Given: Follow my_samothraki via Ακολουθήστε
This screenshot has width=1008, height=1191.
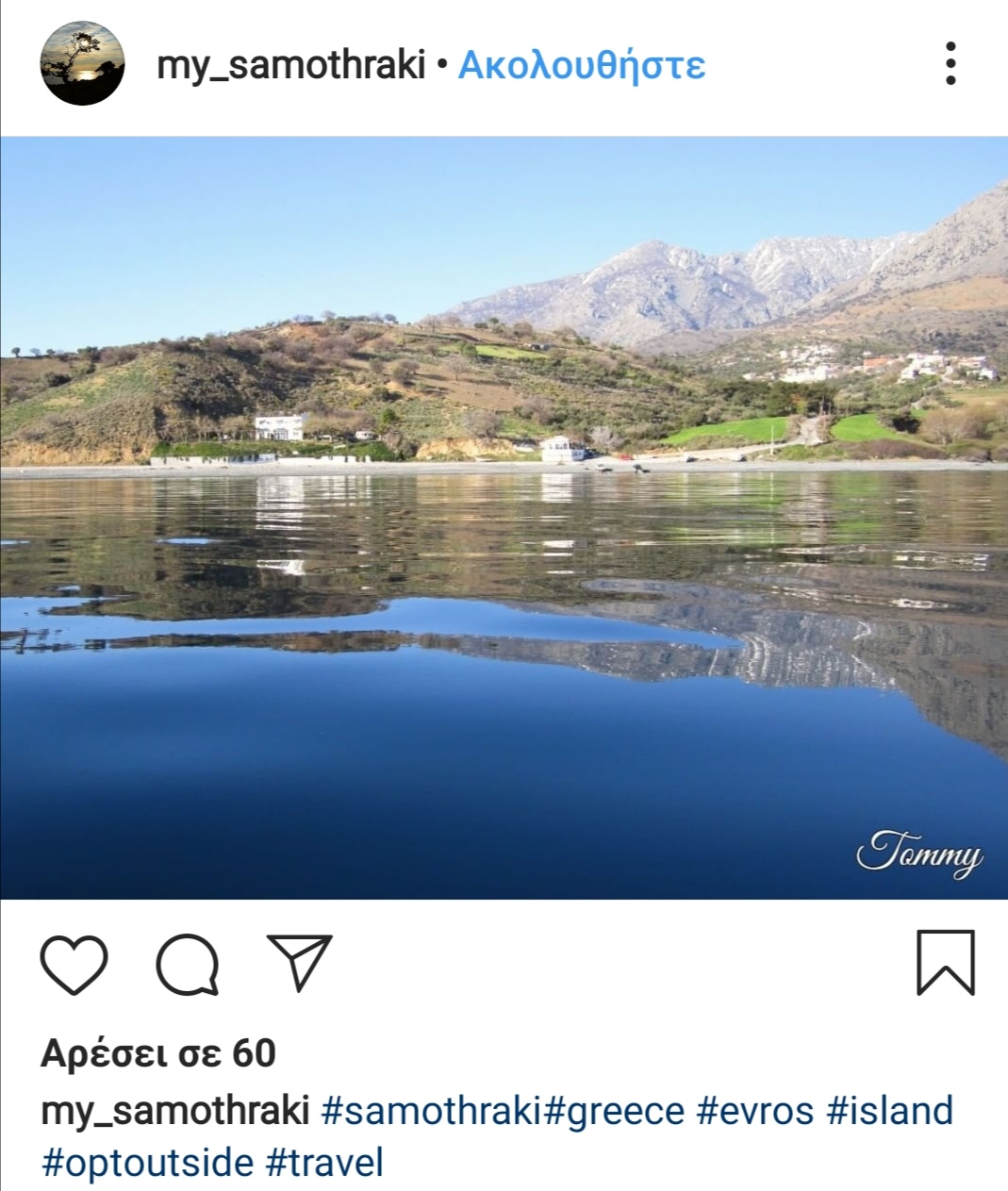Looking at the screenshot, I should point(582,65).
